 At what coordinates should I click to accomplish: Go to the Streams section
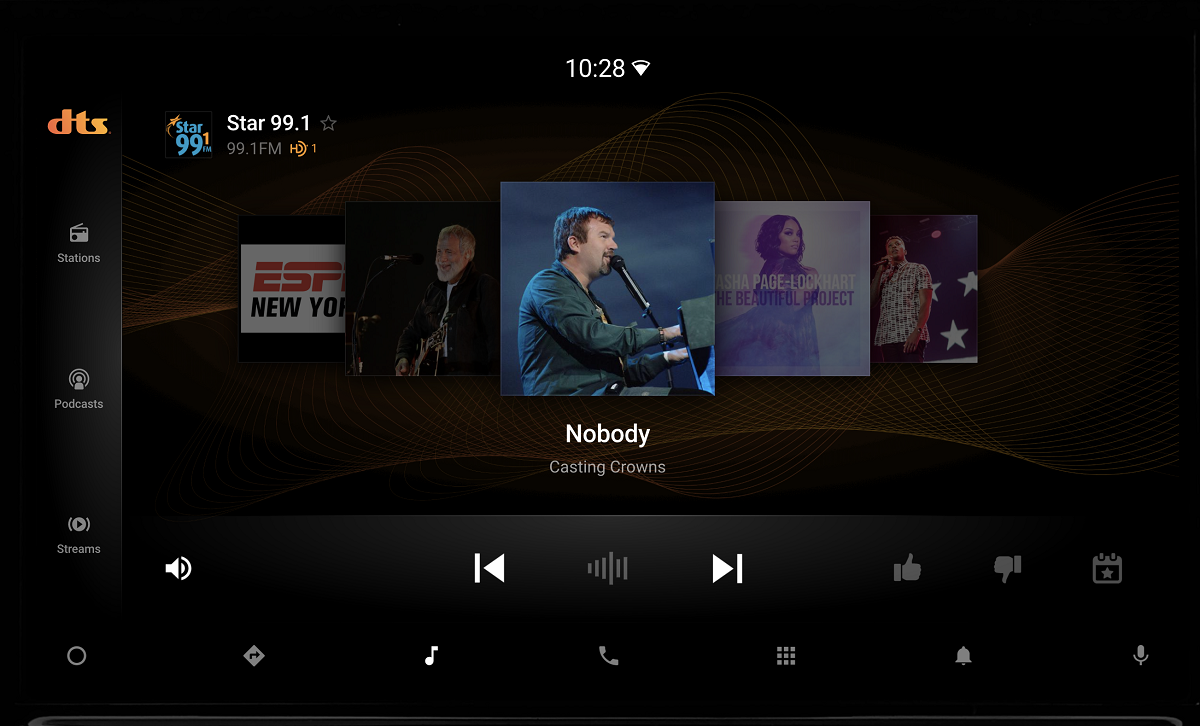(79, 534)
